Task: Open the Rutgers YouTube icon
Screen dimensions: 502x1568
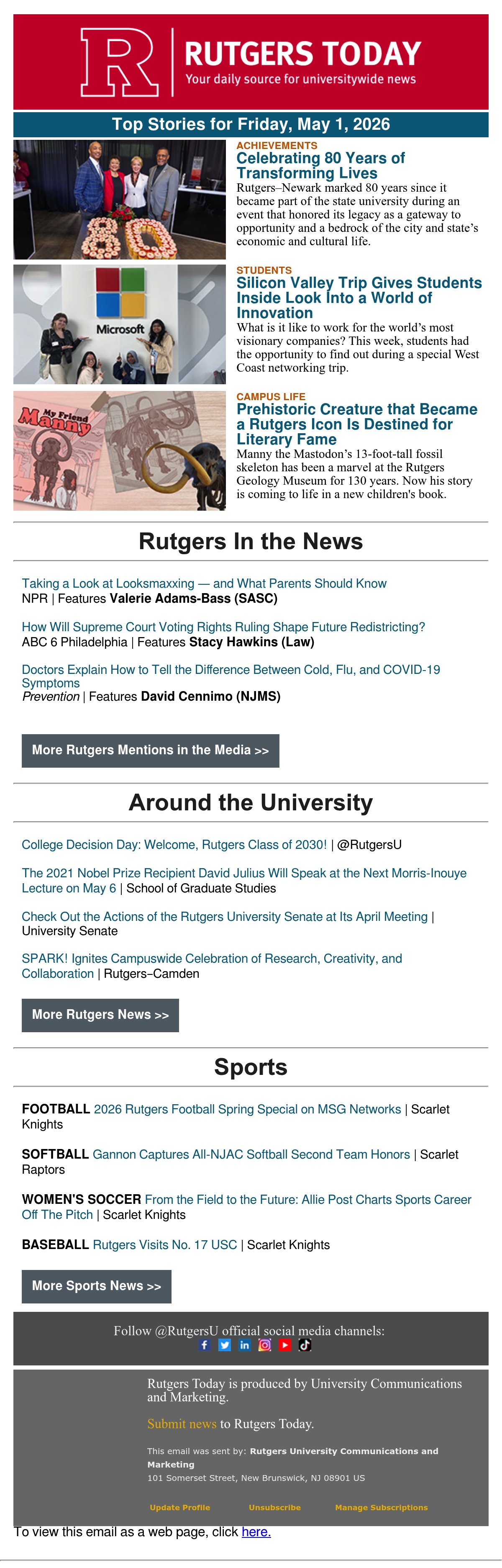Action: [x=285, y=1344]
